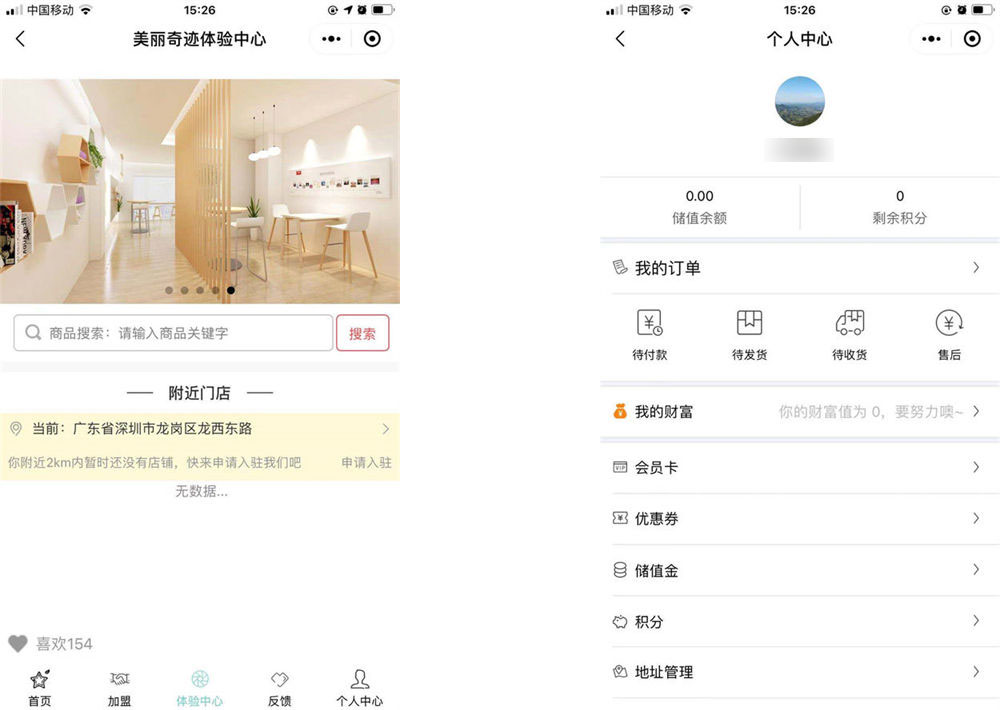Open the 反馈 tab

pyautogui.click(x=280, y=688)
